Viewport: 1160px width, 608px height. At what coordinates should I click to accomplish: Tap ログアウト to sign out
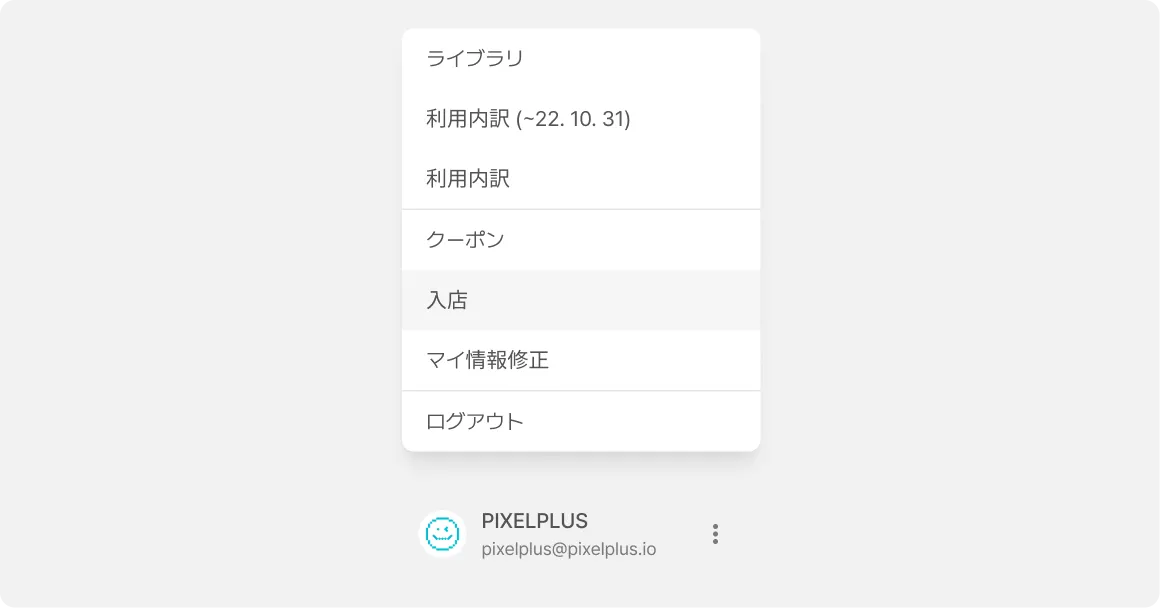(476, 421)
